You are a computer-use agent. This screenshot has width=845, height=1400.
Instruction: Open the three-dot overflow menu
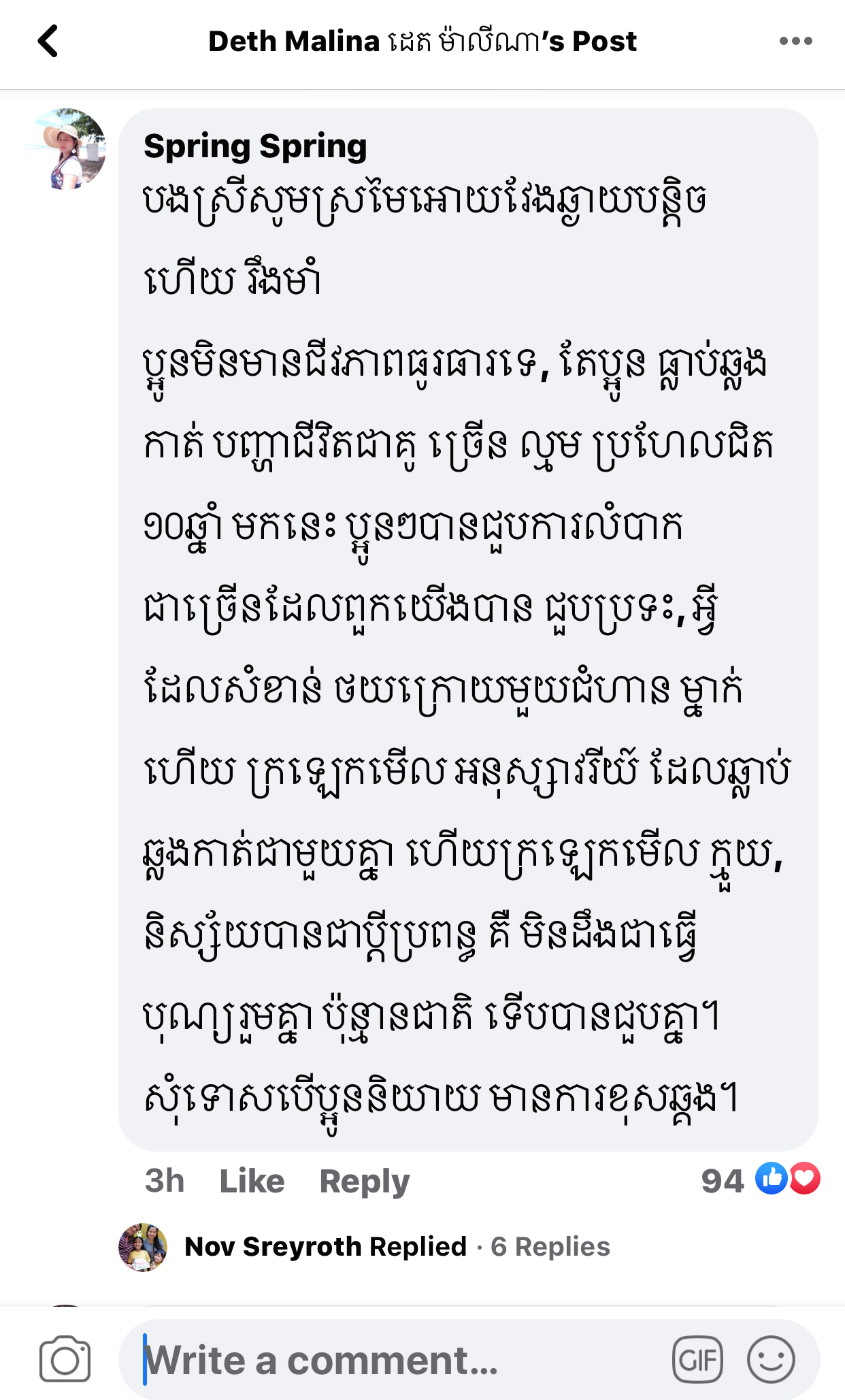pos(795,41)
